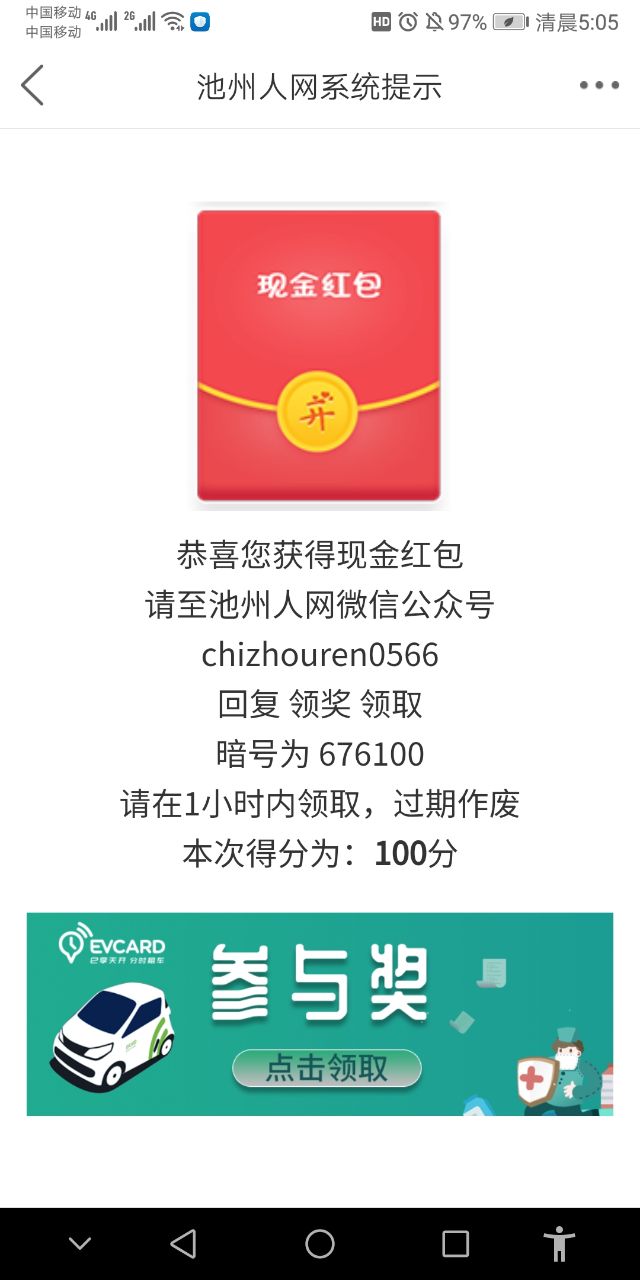Tap the system back triangle
640x1280 pixels.
point(183,1243)
